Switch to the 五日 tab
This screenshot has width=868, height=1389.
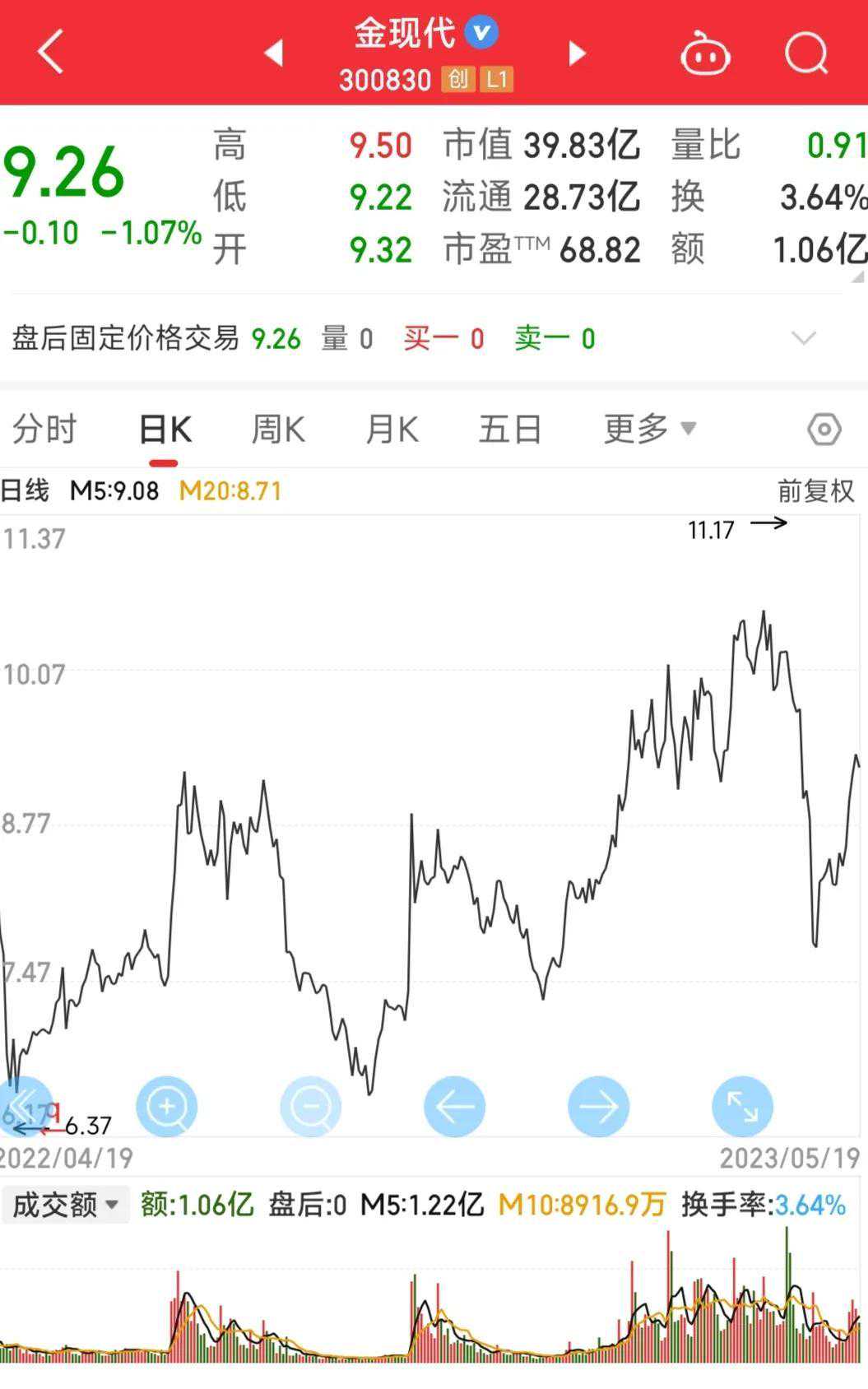510,429
